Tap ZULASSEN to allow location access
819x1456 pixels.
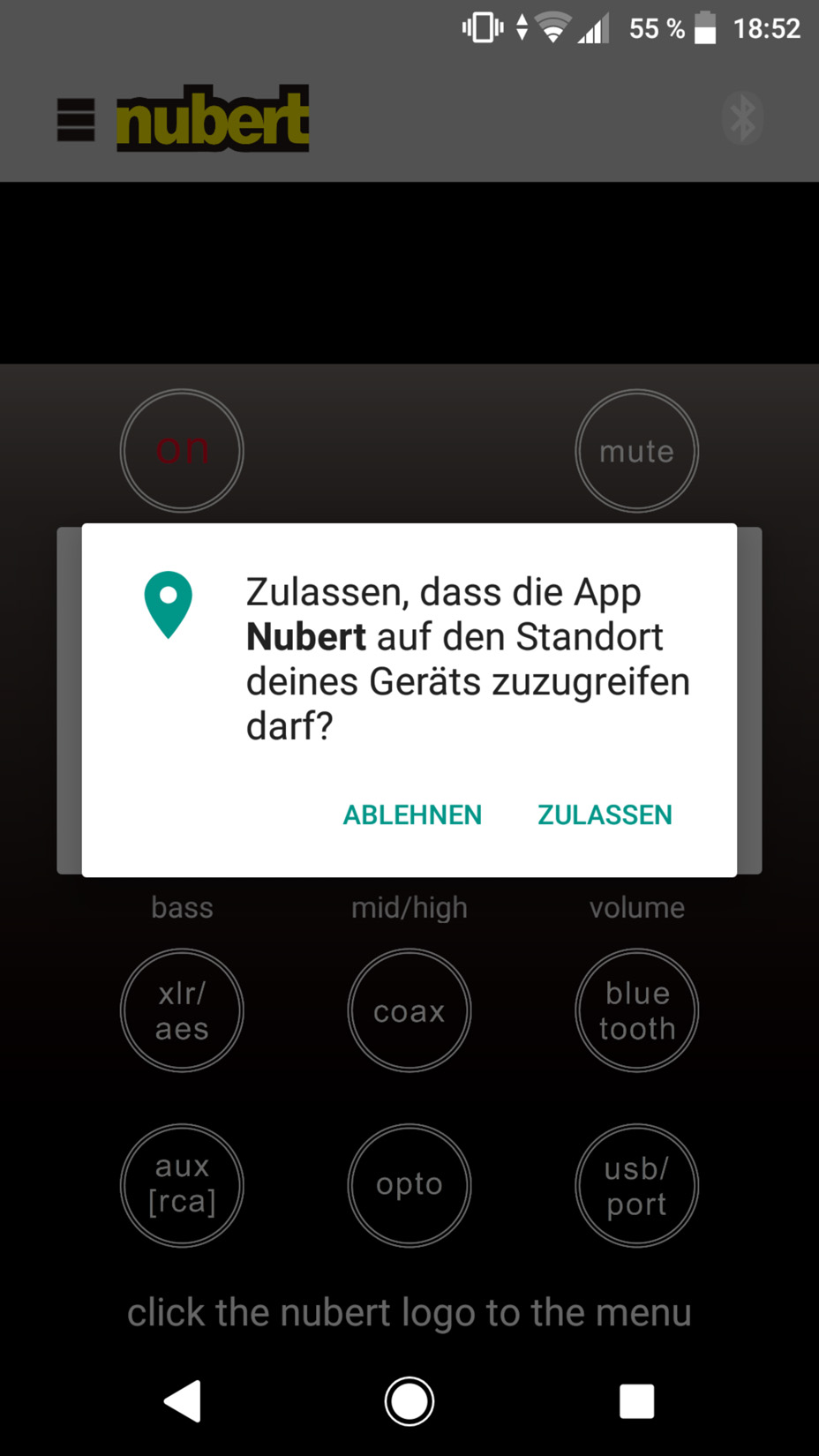tap(605, 814)
